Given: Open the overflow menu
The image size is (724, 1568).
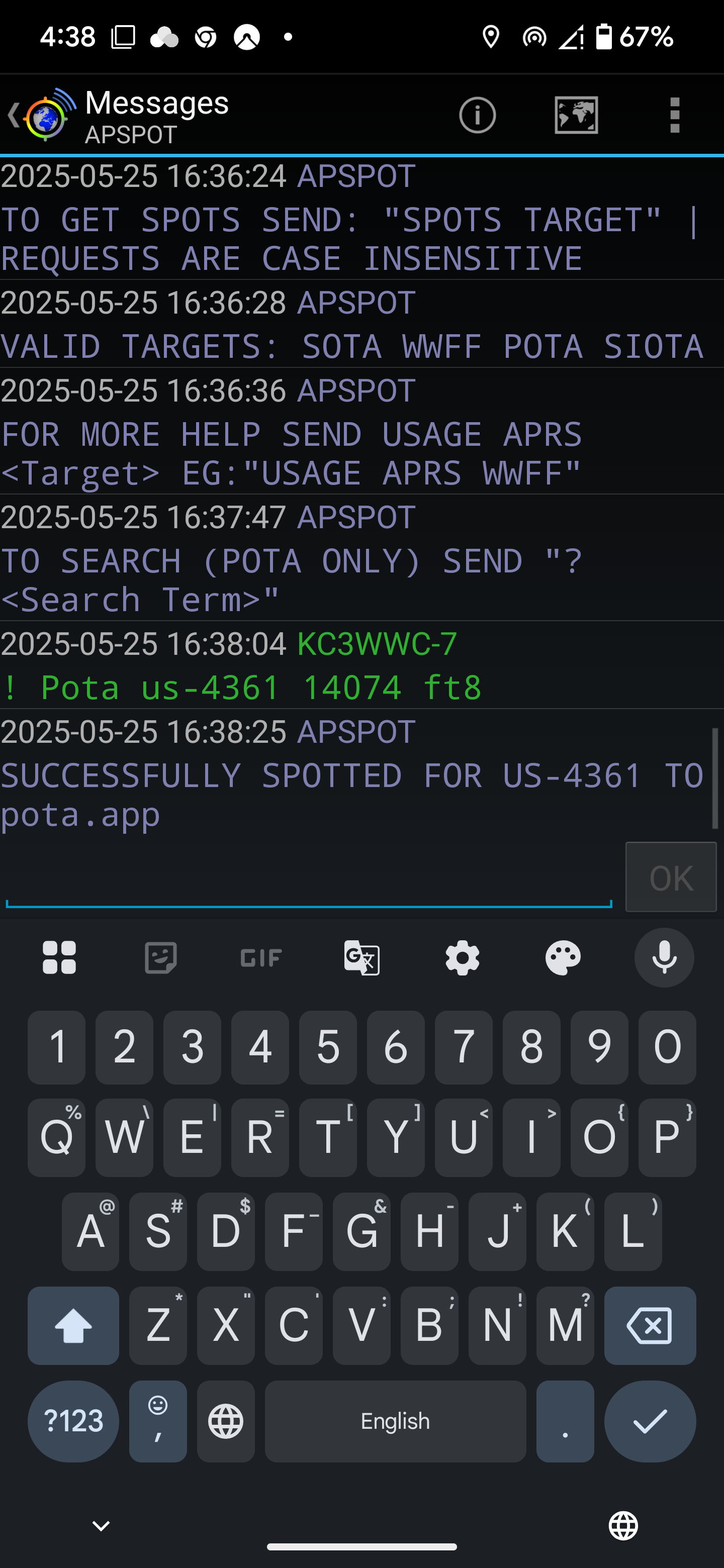Looking at the screenshot, I should (674, 115).
